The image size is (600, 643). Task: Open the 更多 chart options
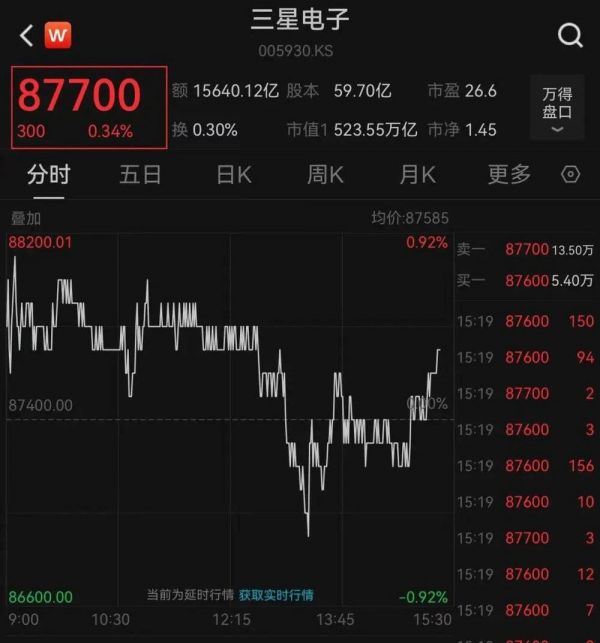[x=509, y=174]
